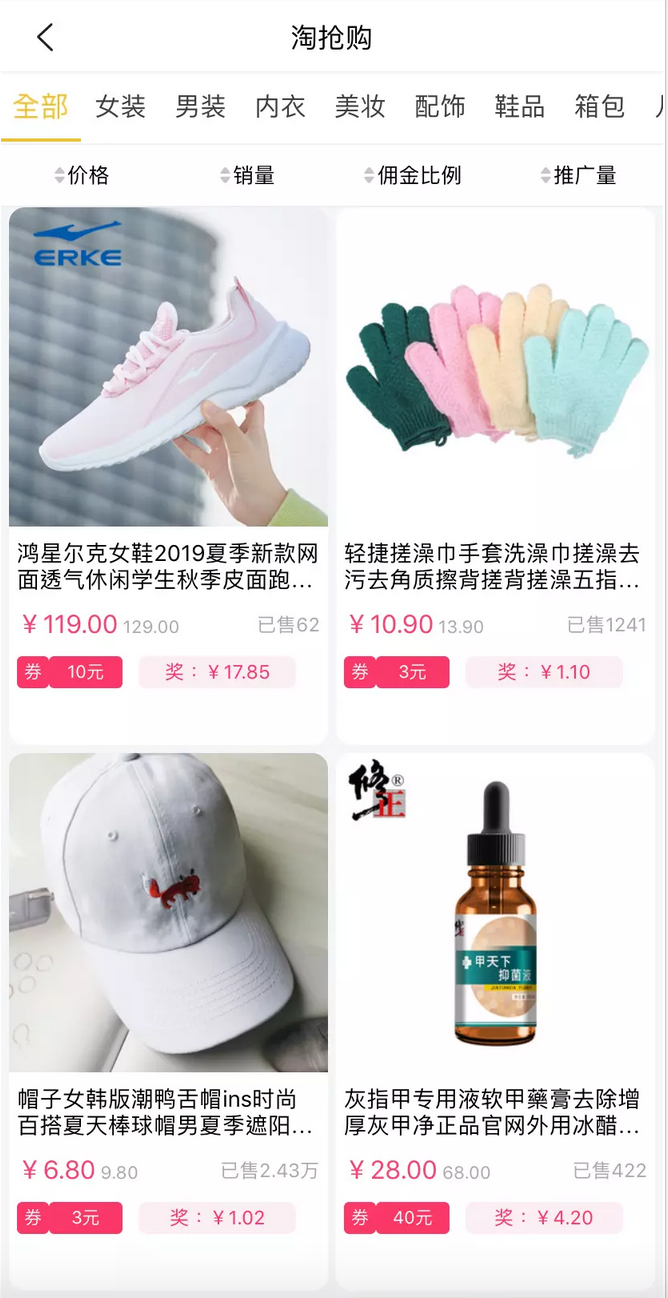Switch to the 配饰 tab
Screen dimensions: 668x1298
click(440, 106)
